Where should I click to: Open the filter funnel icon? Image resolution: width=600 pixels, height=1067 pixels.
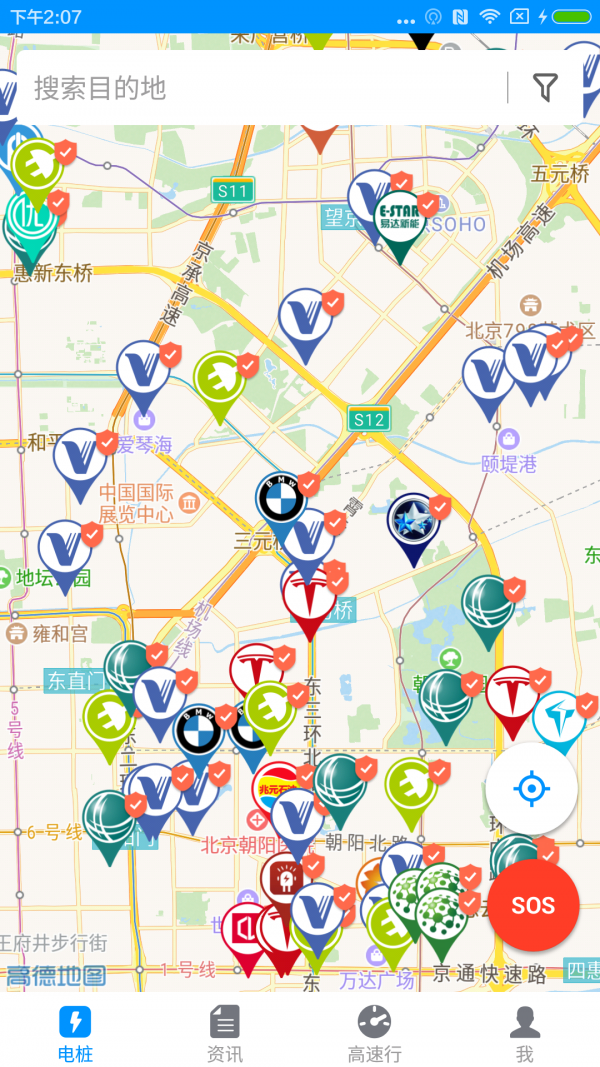tap(544, 88)
